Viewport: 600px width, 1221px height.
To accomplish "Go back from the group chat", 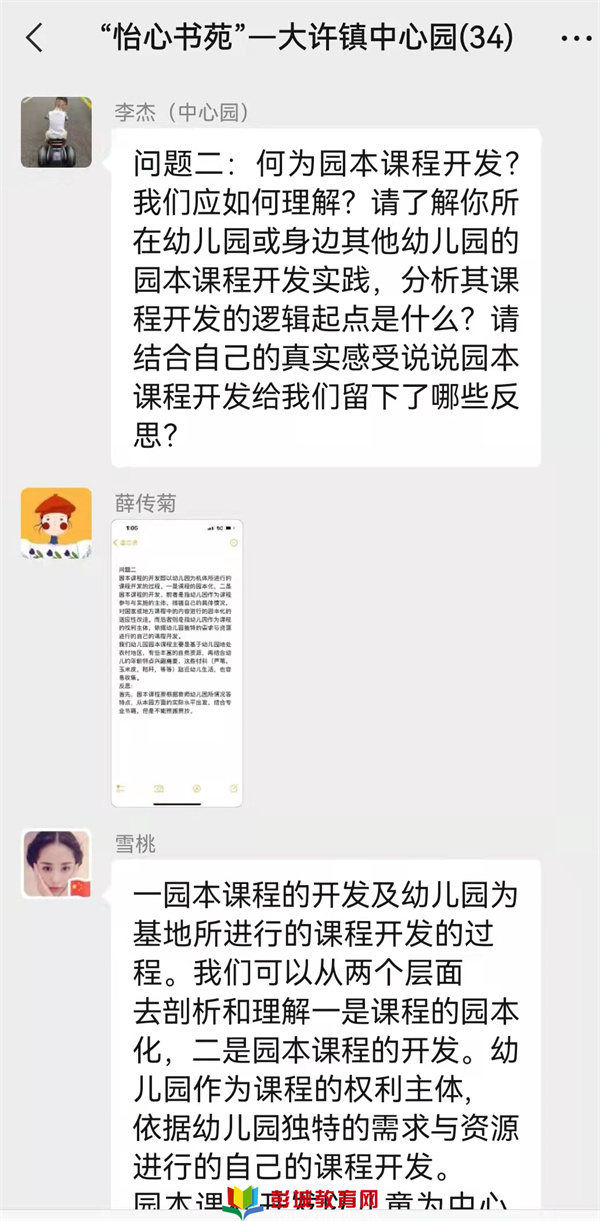I will point(34,39).
